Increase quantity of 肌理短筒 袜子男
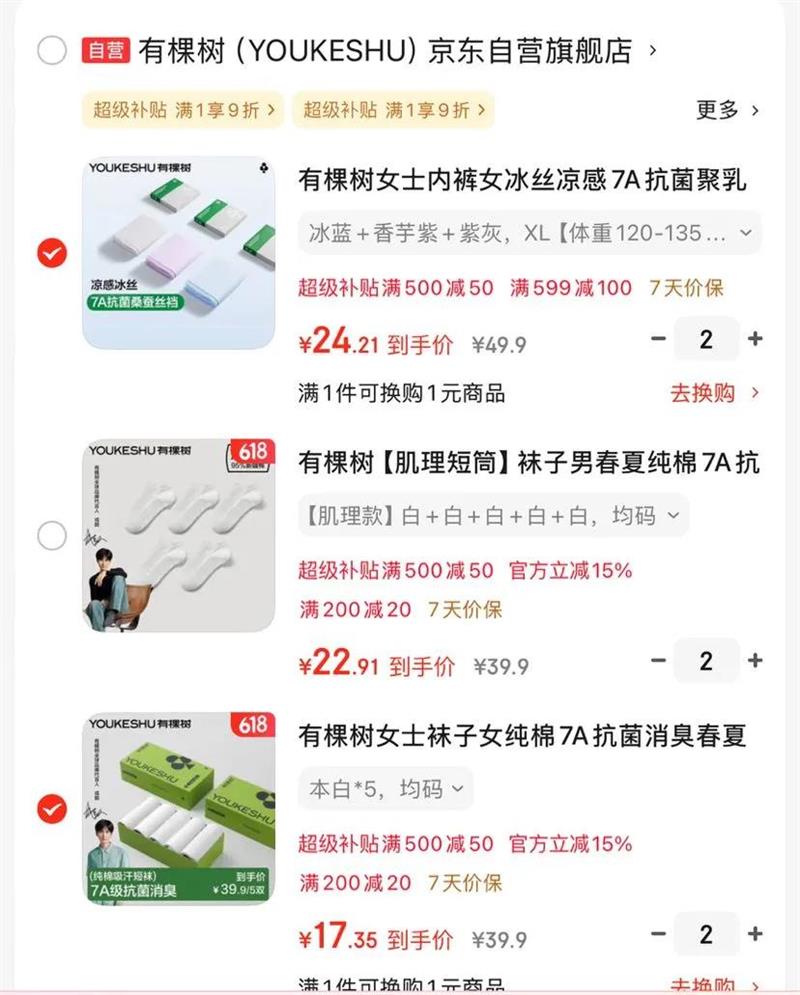This screenshot has width=800, height=995. tap(755, 661)
